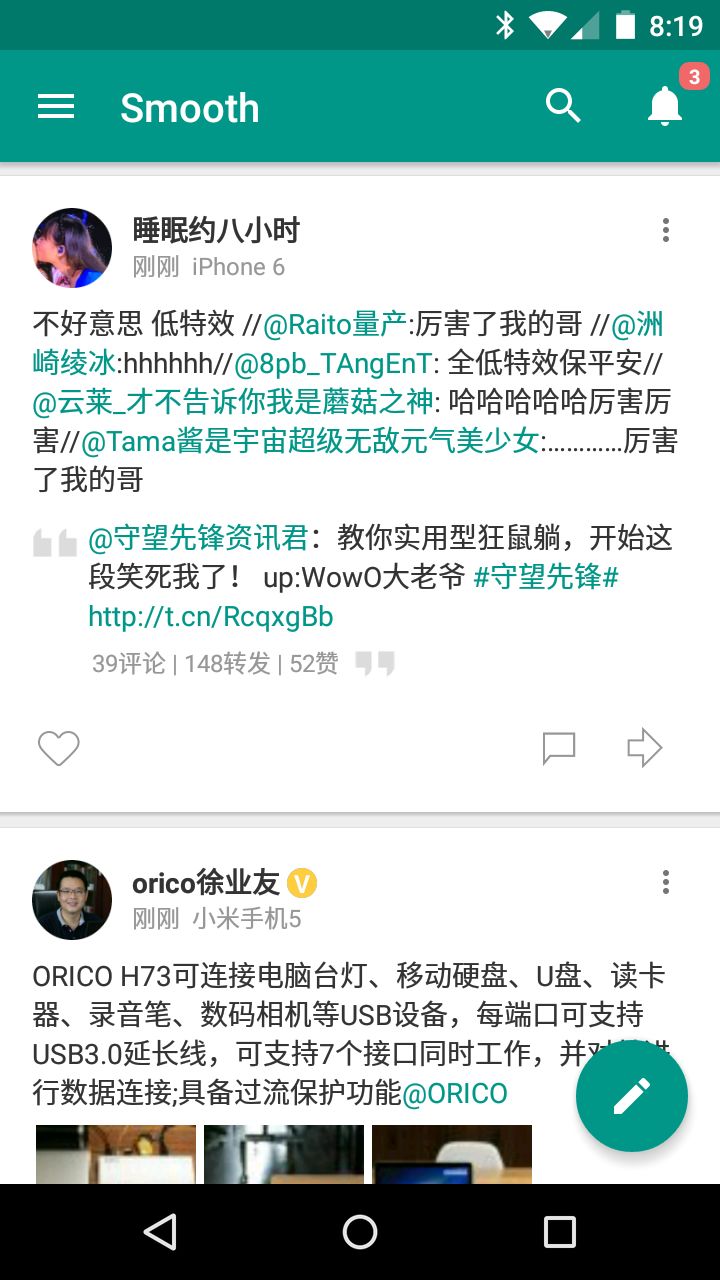720x1280 pixels.
Task: Repost 睡眠约八小时's post
Action: tap(644, 748)
